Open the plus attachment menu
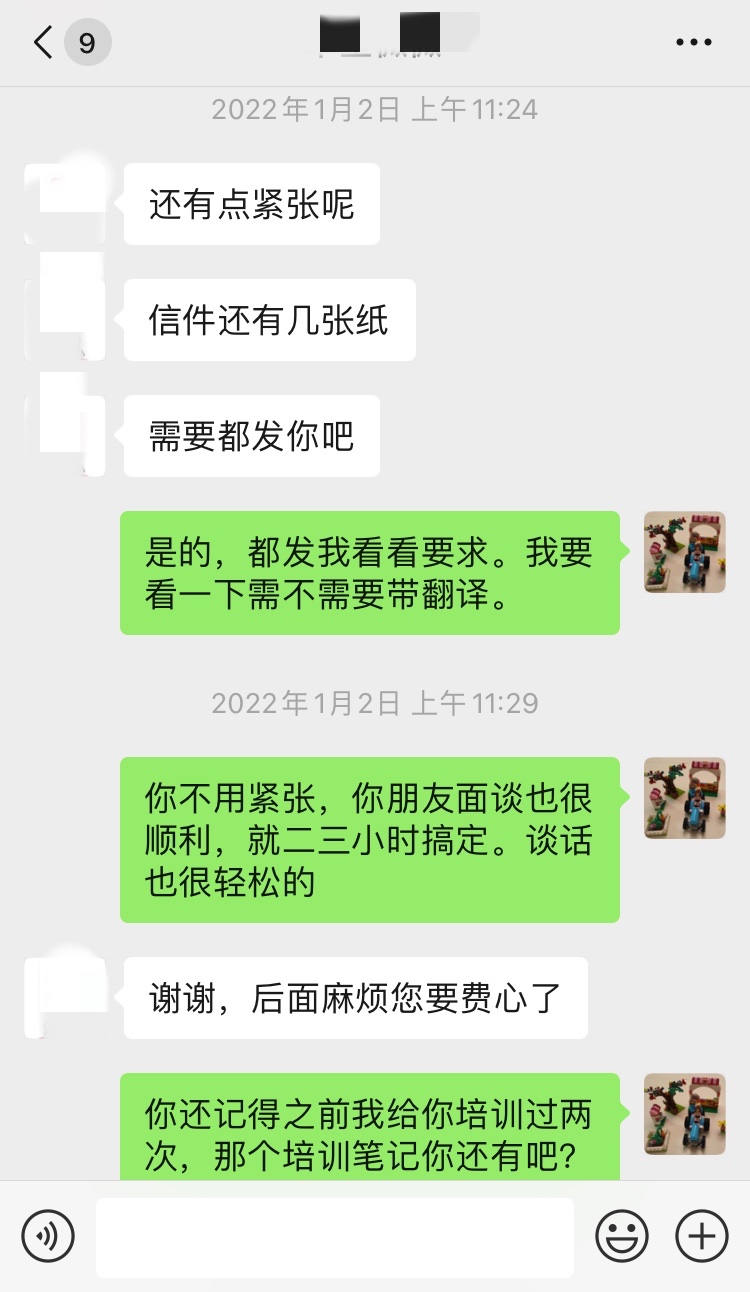 tap(702, 1236)
